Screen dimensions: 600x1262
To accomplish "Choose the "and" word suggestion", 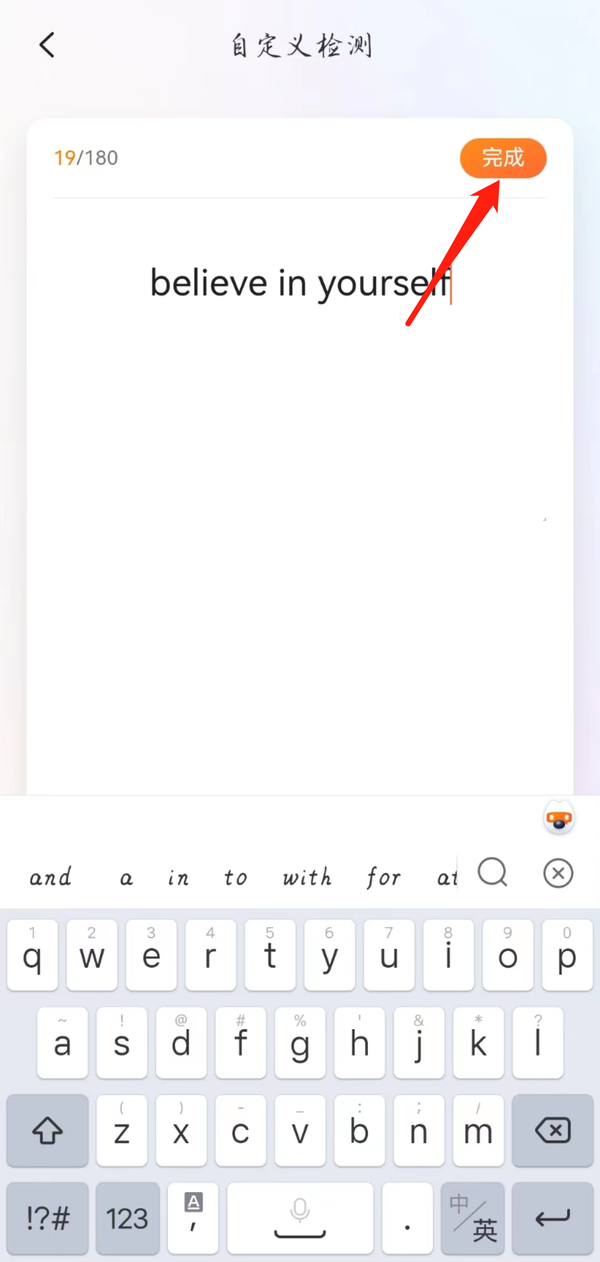I will 50,877.
